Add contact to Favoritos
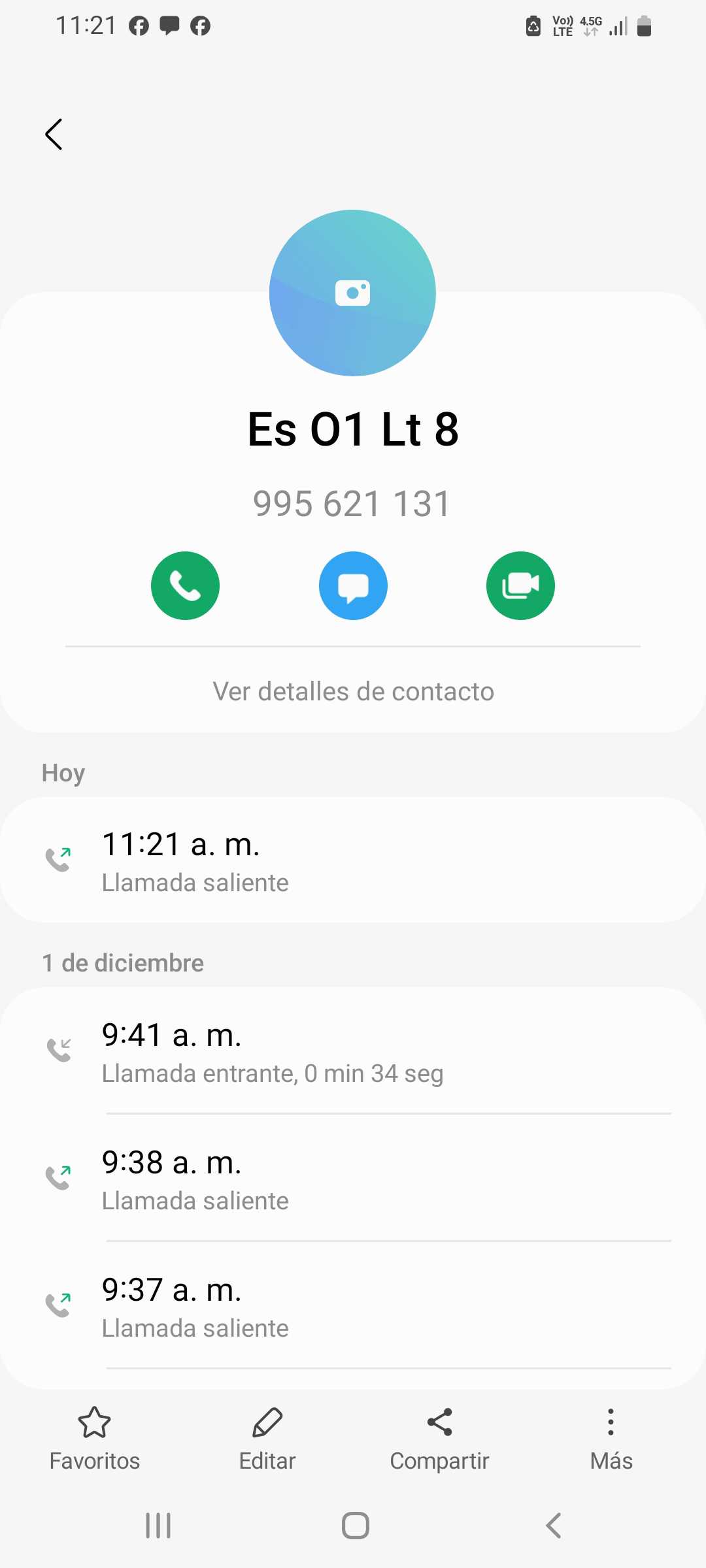The image size is (706, 1568). pos(95,1439)
